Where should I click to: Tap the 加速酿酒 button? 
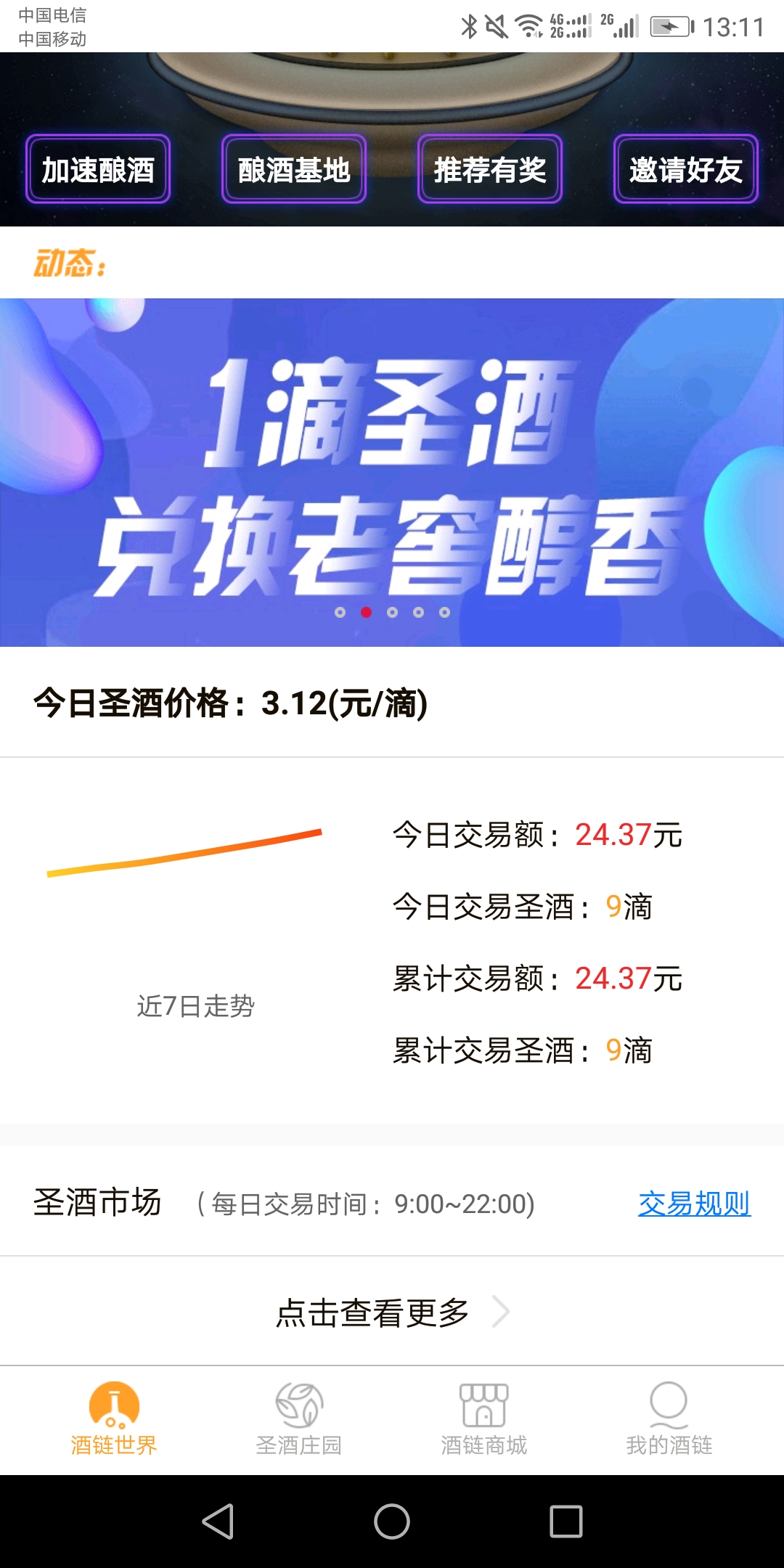coord(98,170)
